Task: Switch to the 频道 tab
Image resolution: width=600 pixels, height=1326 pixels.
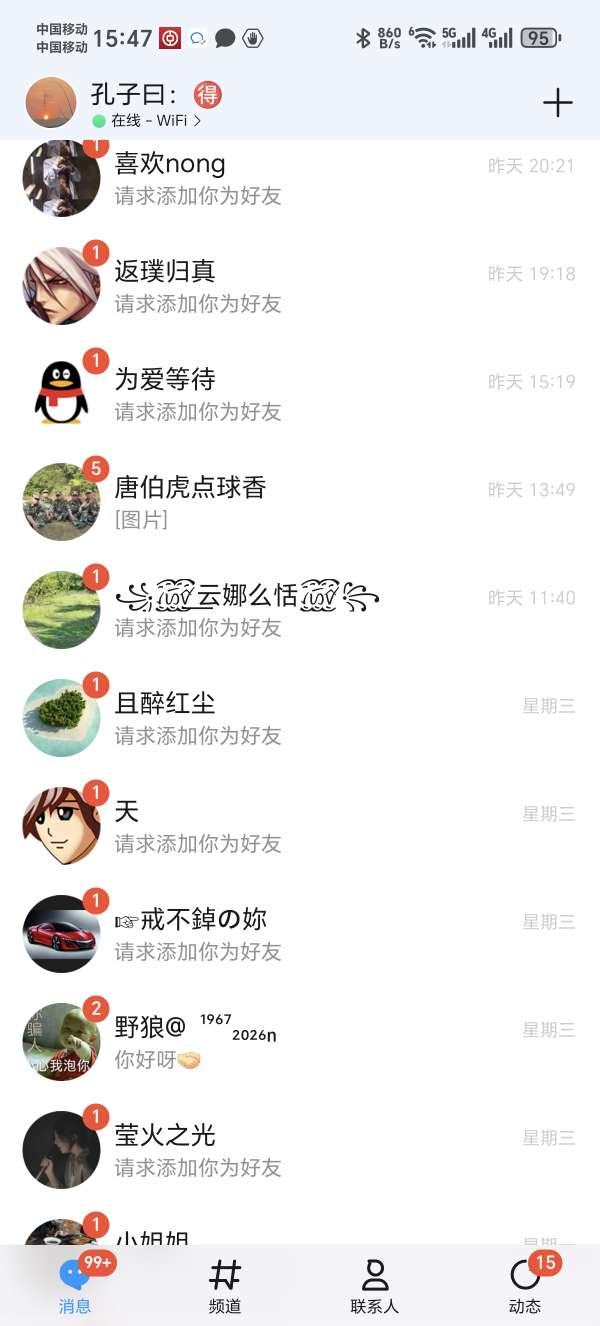Action: click(x=225, y=1285)
